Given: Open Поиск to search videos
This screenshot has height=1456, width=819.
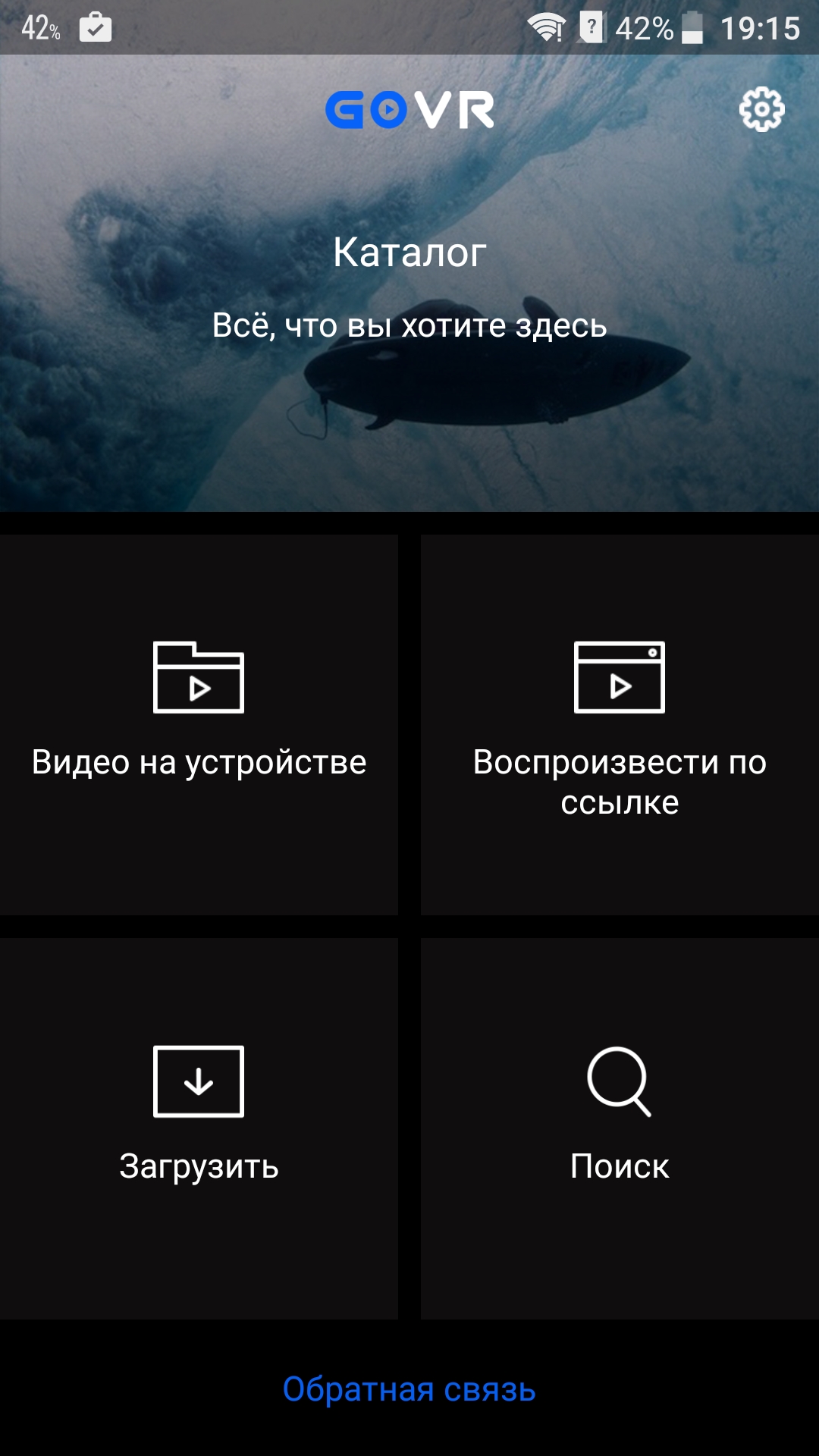Looking at the screenshot, I should point(620,1128).
